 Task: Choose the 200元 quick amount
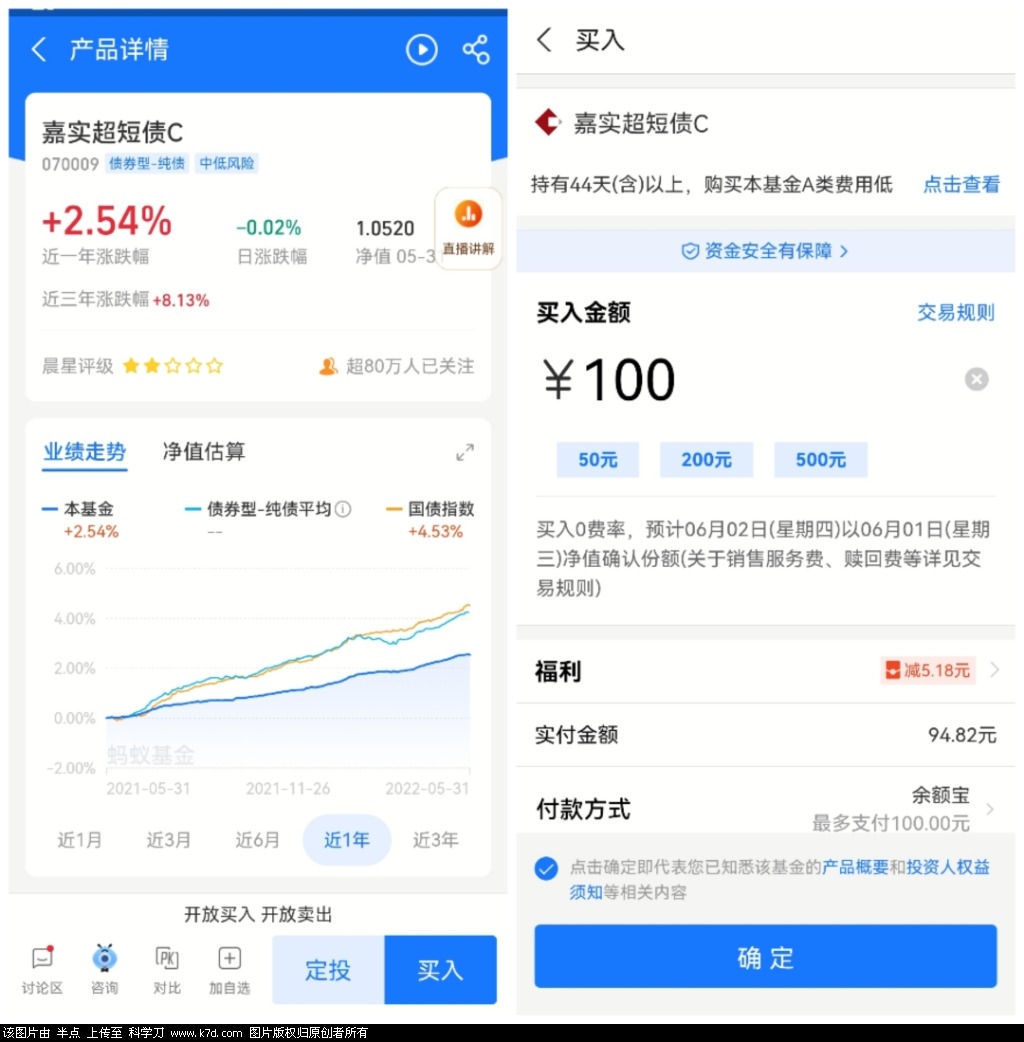[706, 460]
